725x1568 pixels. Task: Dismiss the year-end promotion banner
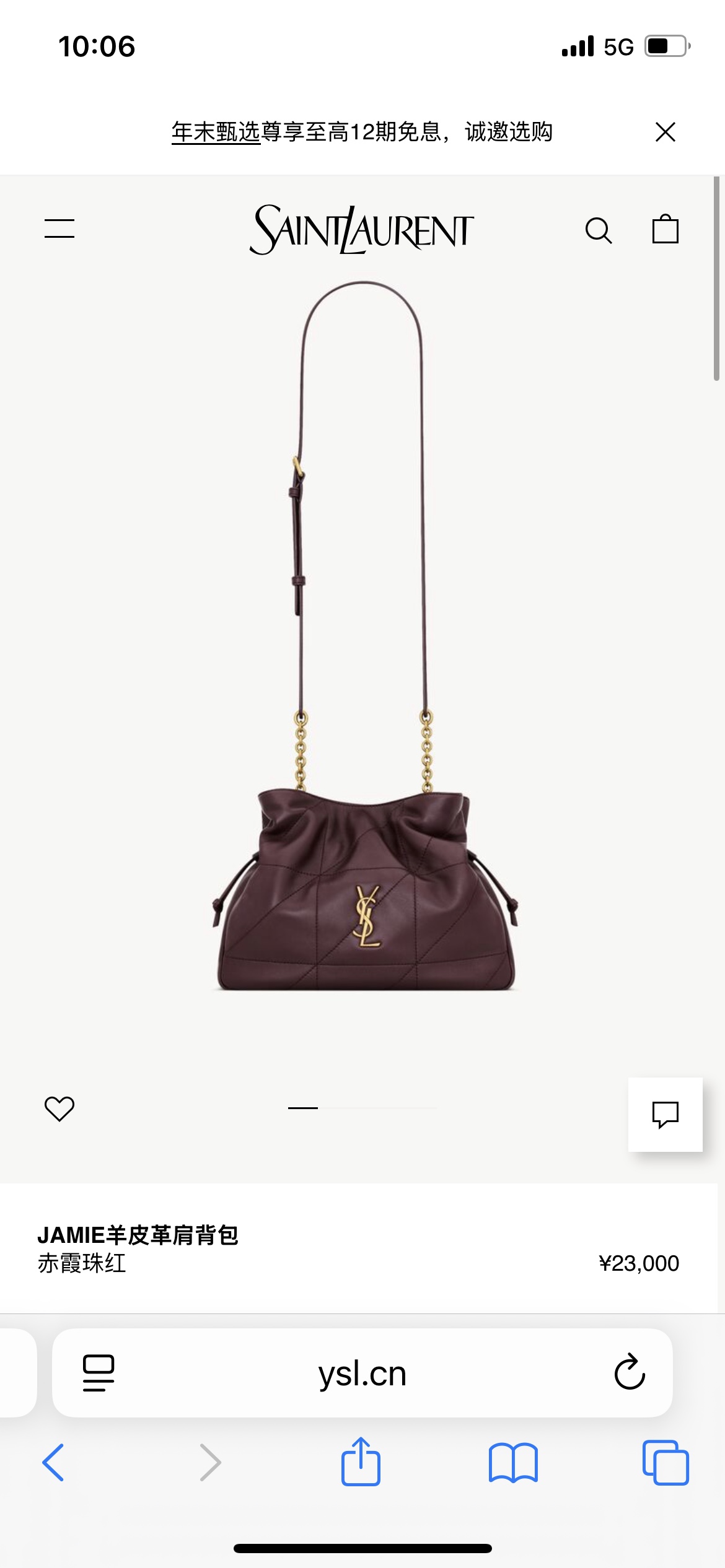pyautogui.click(x=665, y=132)
